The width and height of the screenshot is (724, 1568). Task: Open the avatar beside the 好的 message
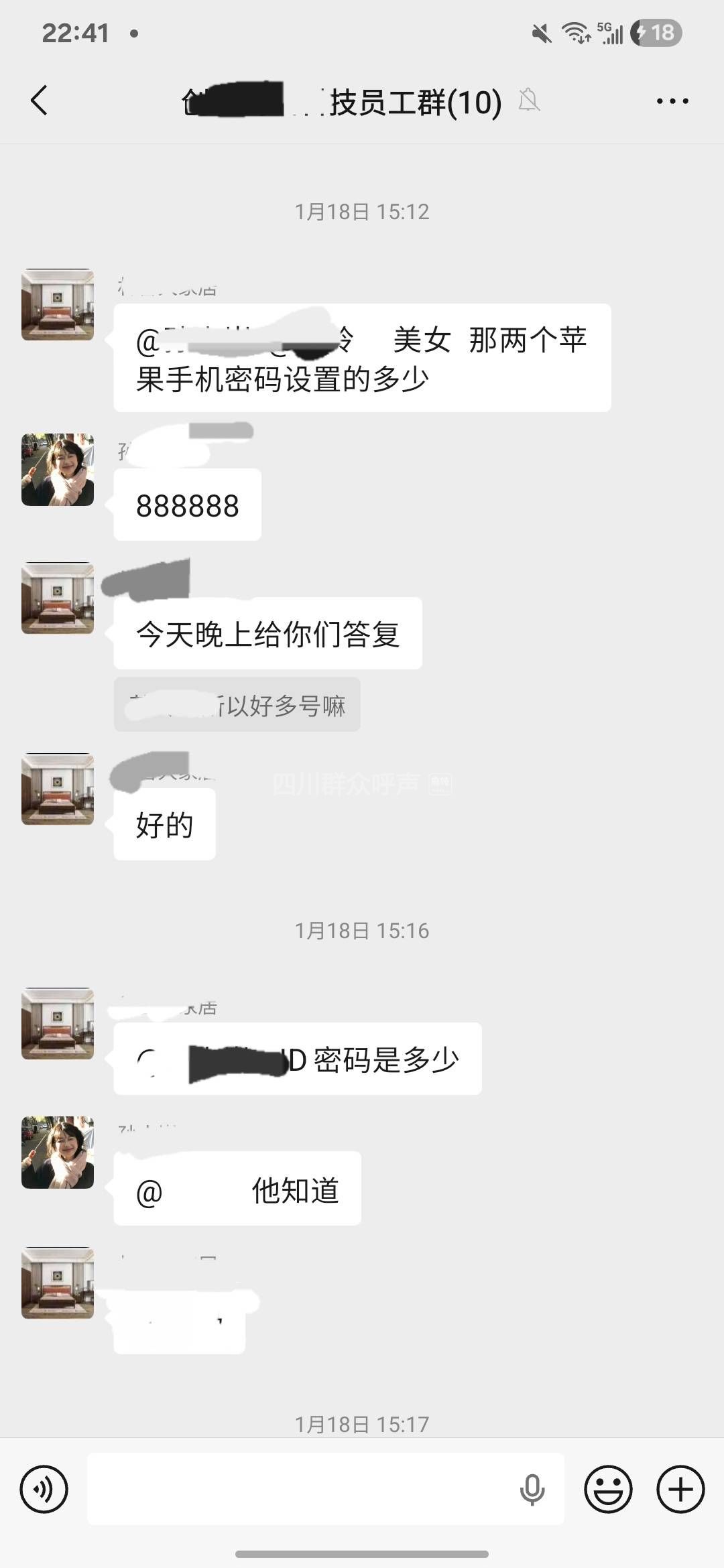[x=58, y=789]
